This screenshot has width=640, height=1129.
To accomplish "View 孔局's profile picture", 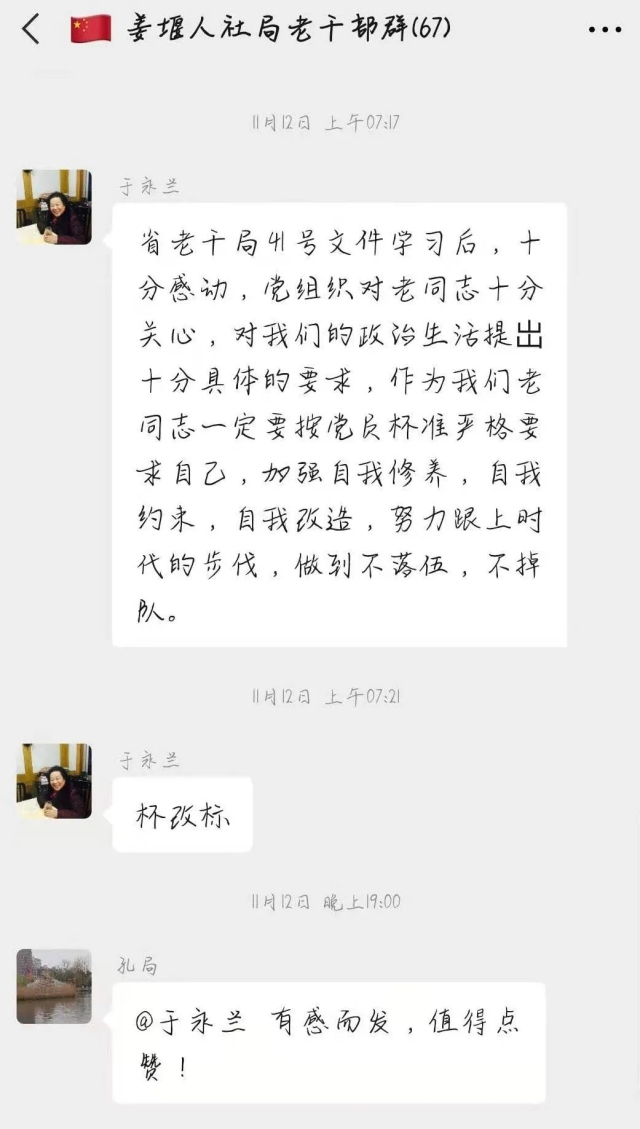I will (54, 986).
